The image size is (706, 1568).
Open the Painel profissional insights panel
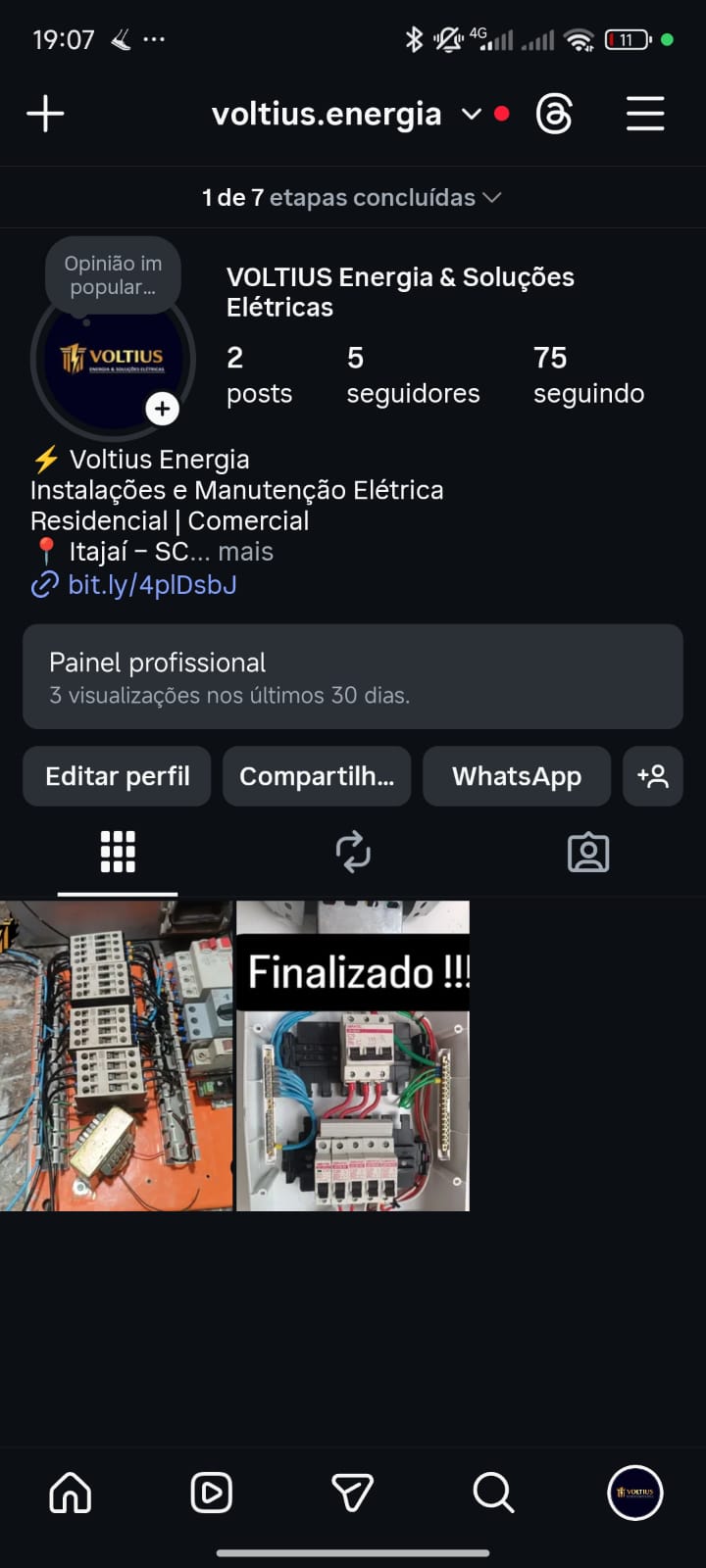pos(353,676)
